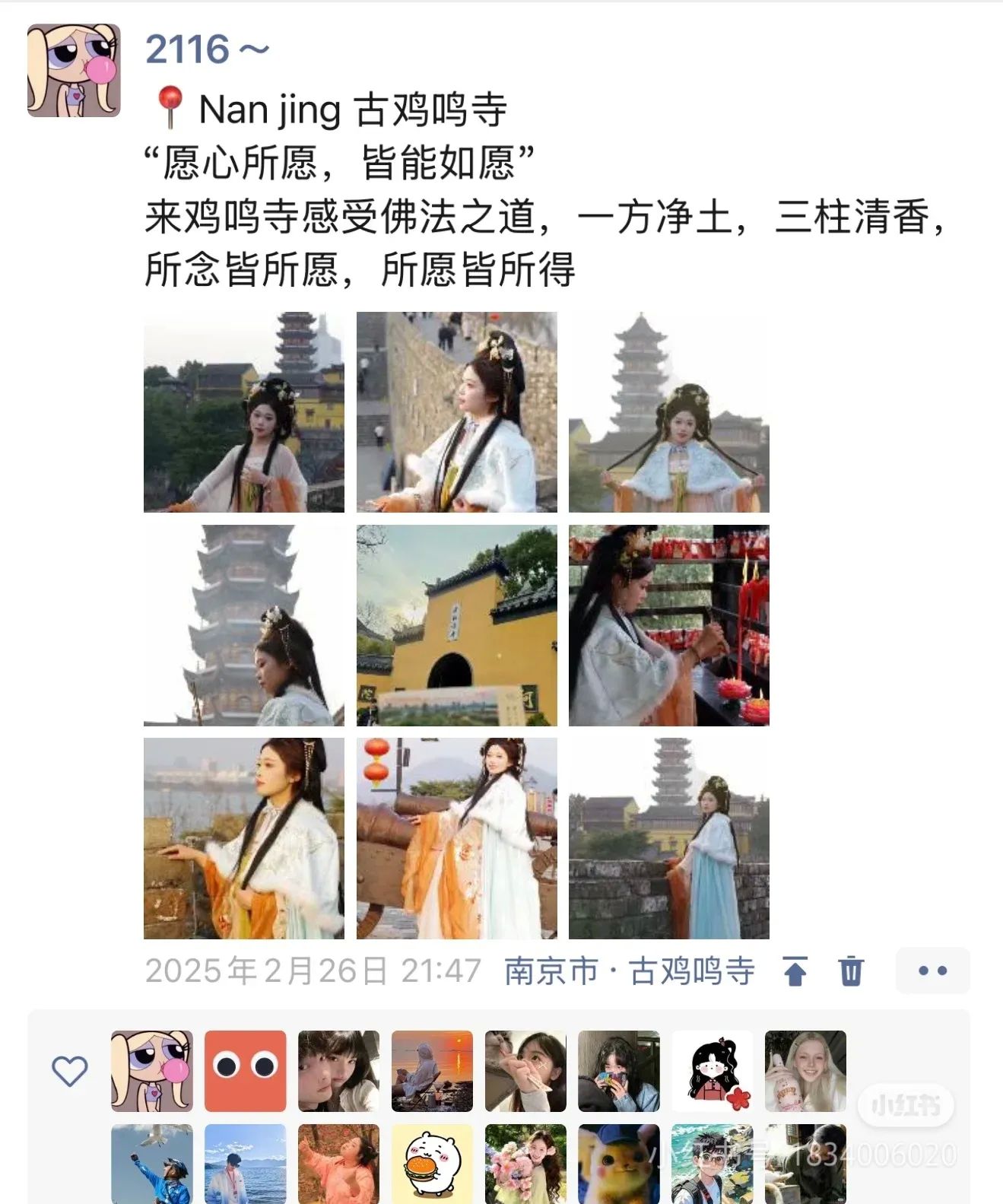View the photo with the red lanterns and cannon
This screenshot has height=1204, width=1003.
[456, 838]
